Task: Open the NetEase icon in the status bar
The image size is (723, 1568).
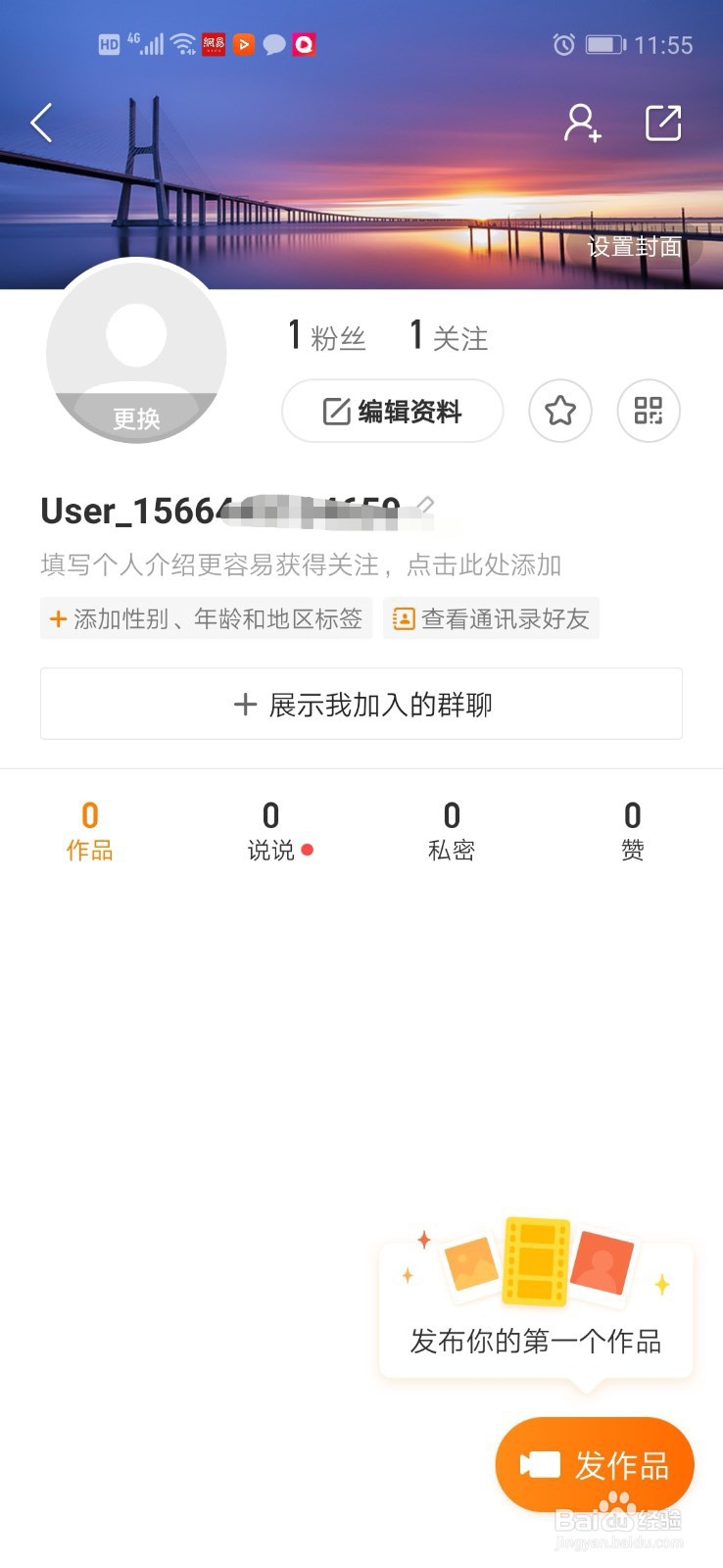Action: click(x=216, y=44)
